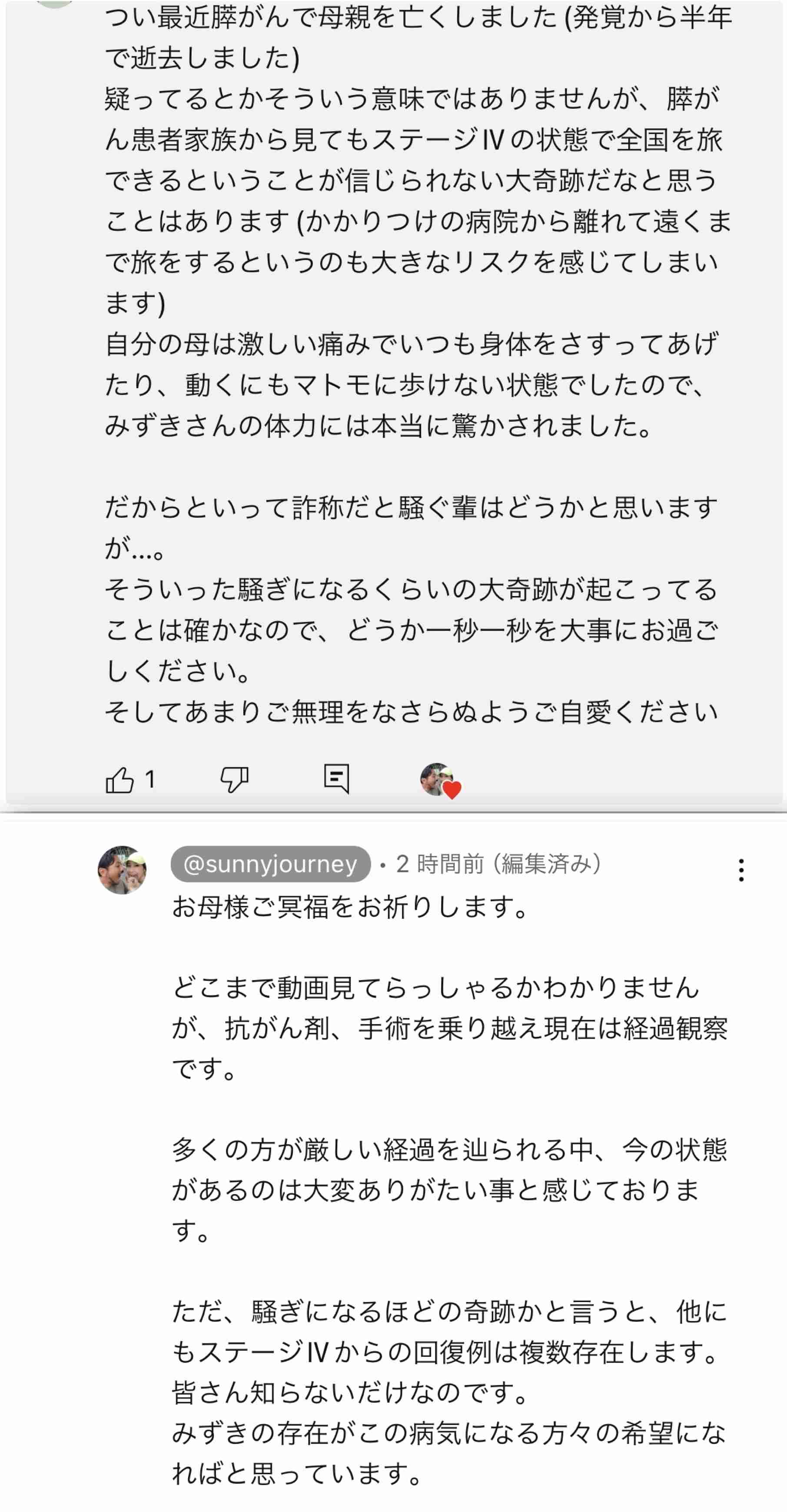
Task: Like the comment about pancreatic cancer
Action: 120,780
